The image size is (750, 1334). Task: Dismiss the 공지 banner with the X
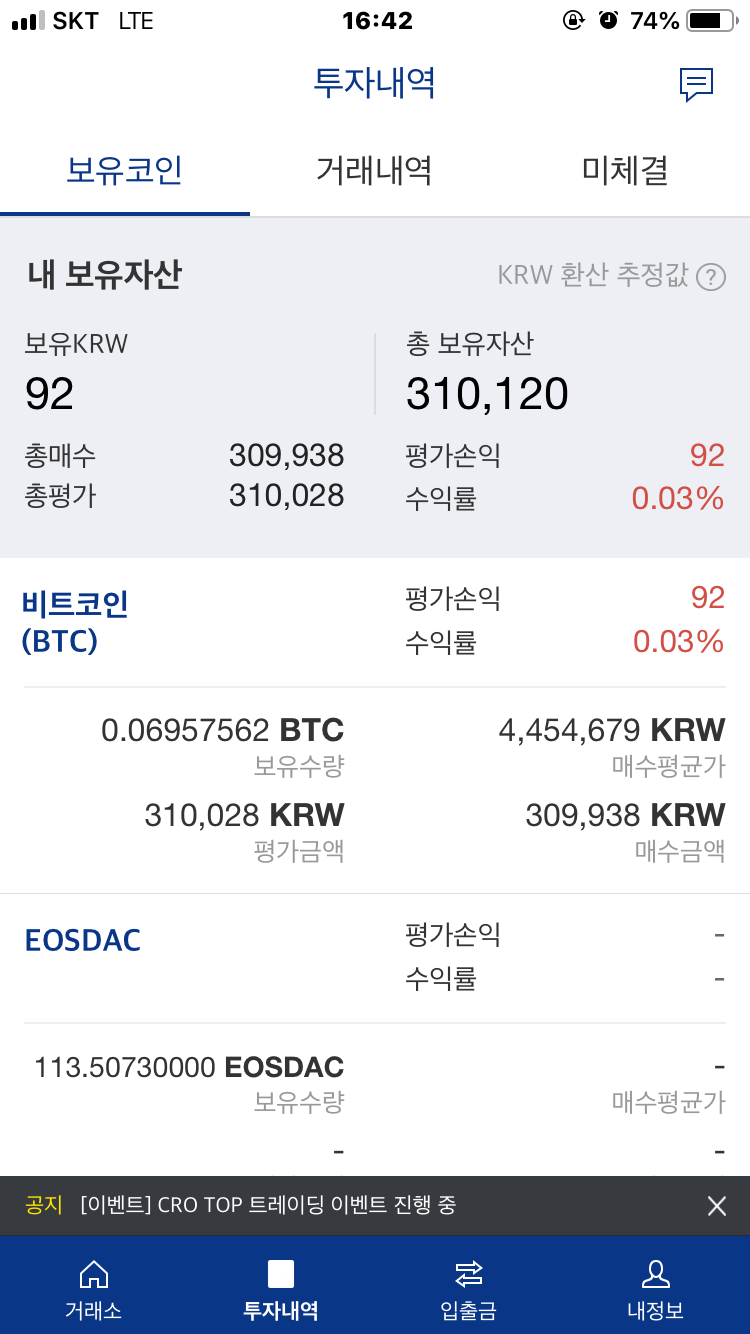click(x=716, y=1206)
